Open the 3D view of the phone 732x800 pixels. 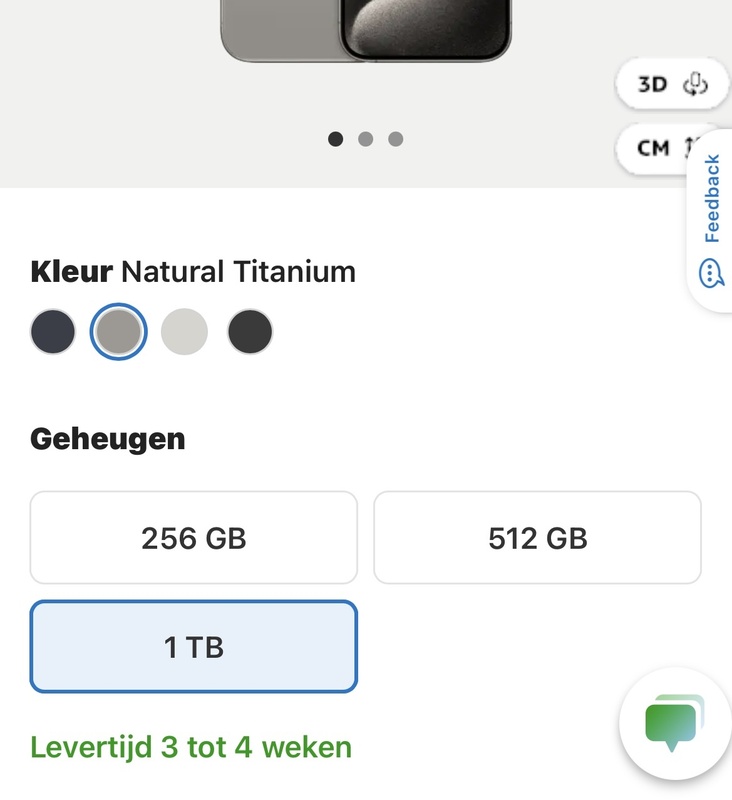click(655, 84)
